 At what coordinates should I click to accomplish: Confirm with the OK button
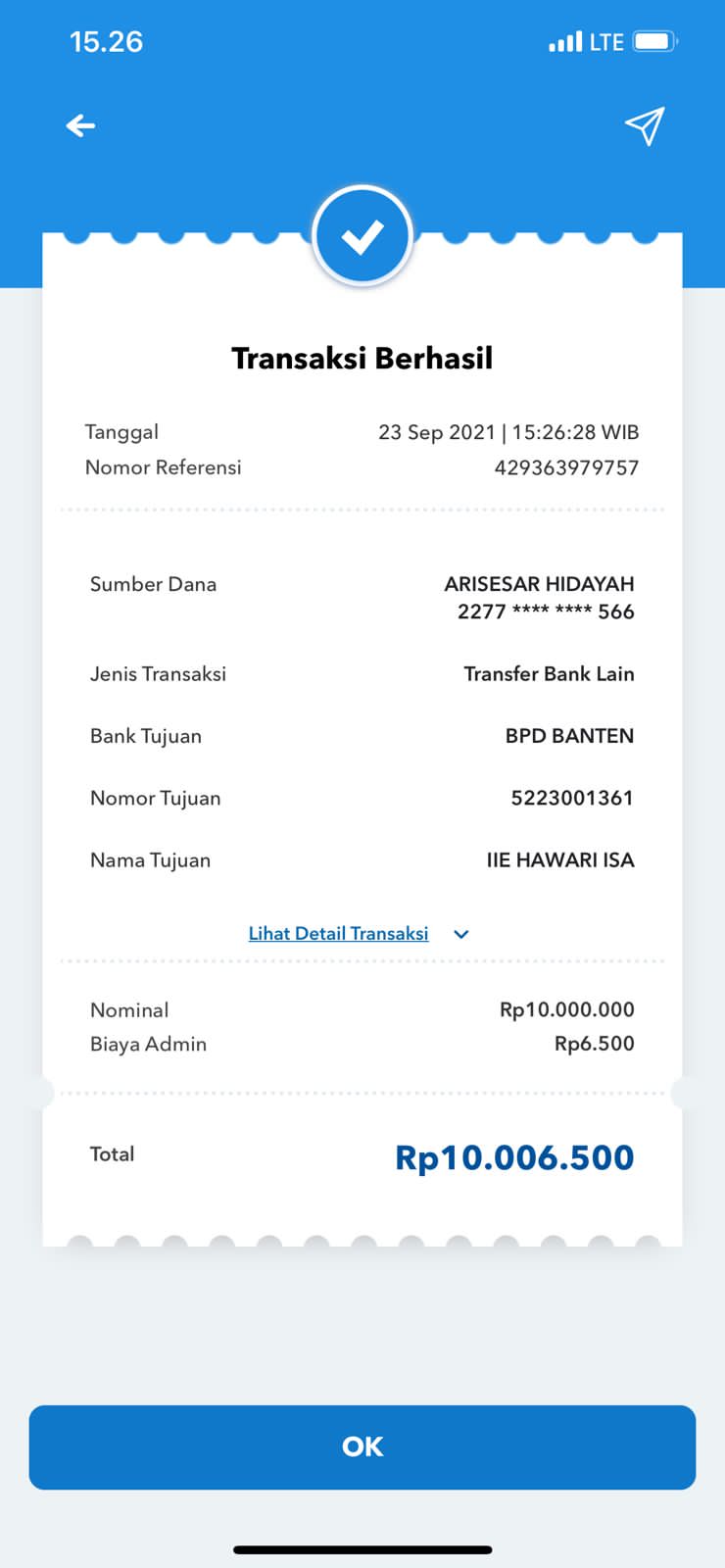tap(362, 1446)
